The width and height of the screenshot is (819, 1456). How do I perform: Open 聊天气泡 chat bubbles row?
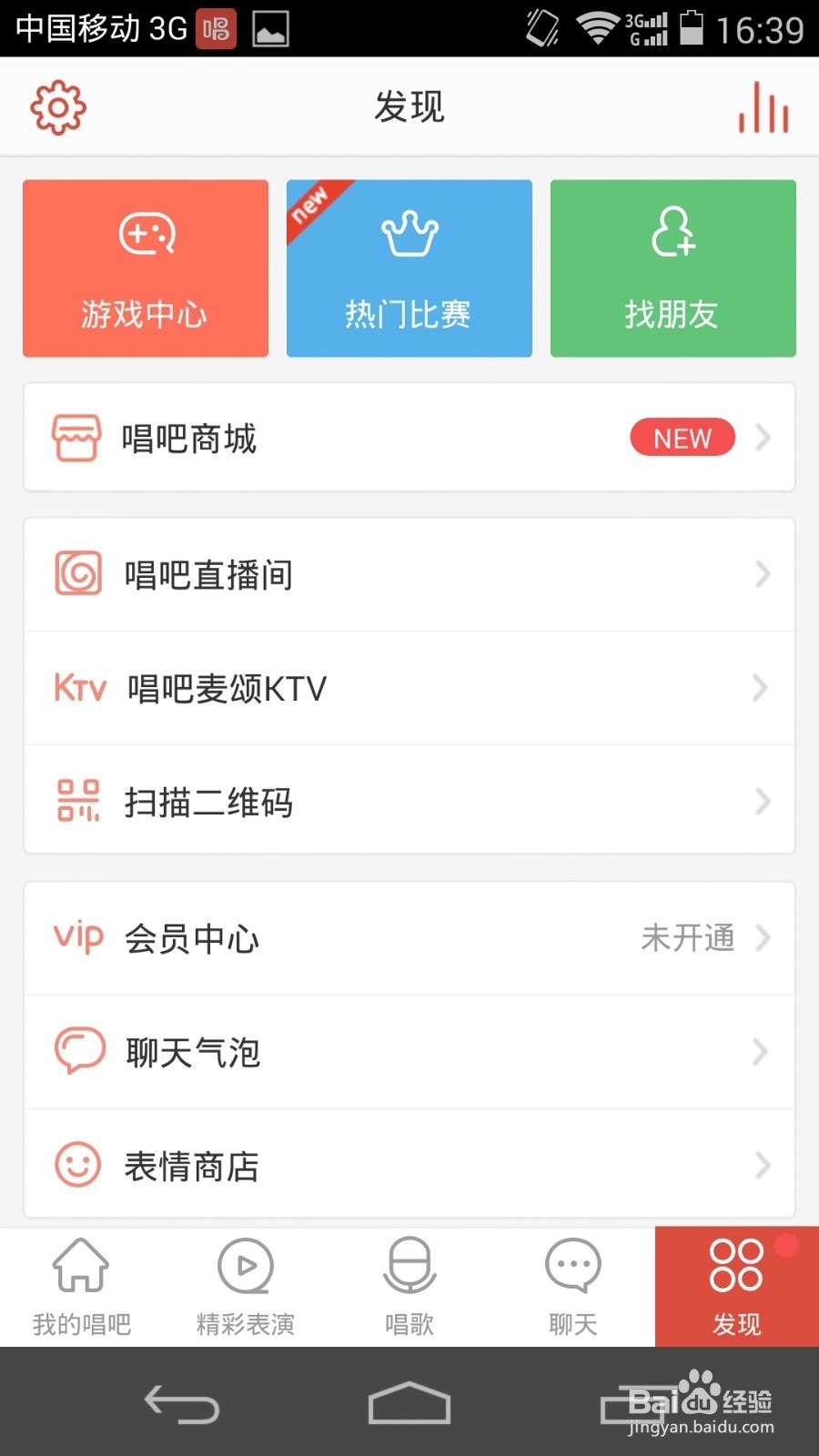pos(409,1052)
